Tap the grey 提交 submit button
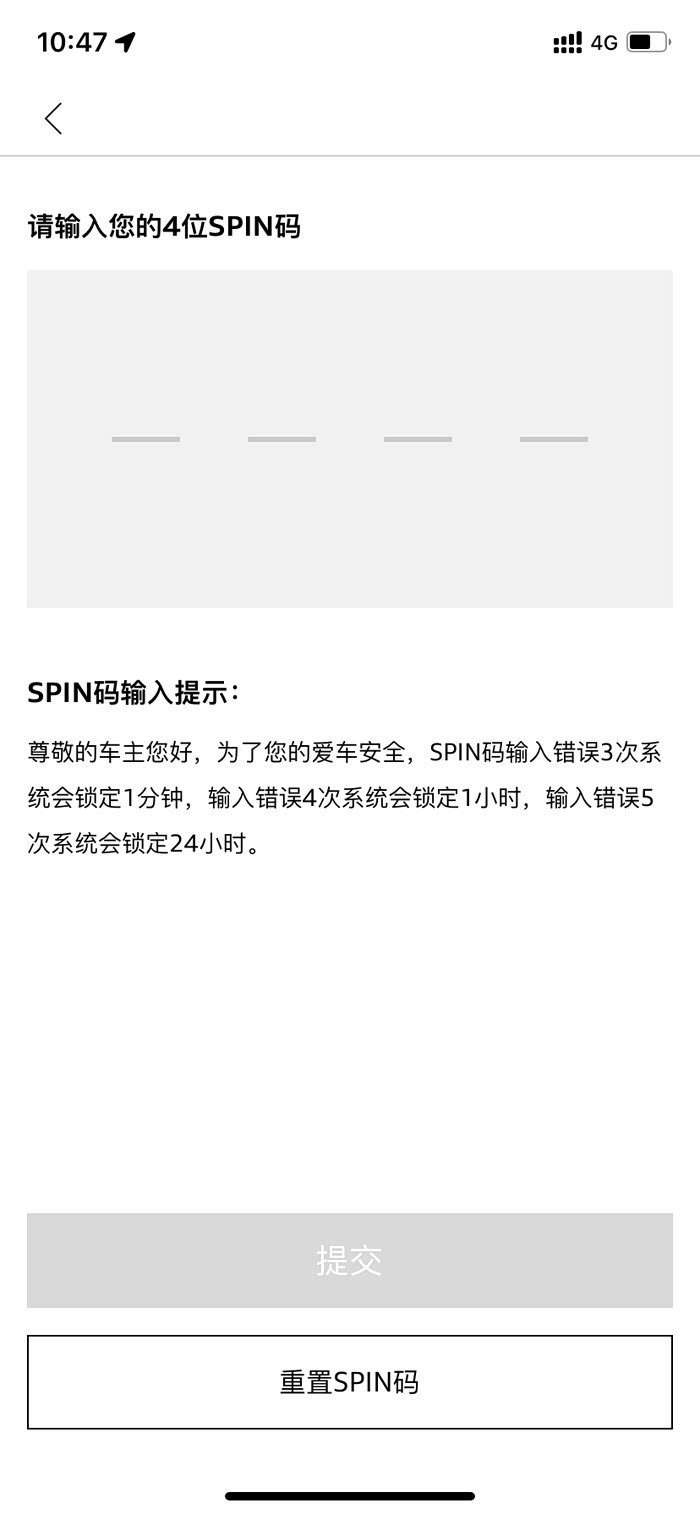 point(350,1260)
